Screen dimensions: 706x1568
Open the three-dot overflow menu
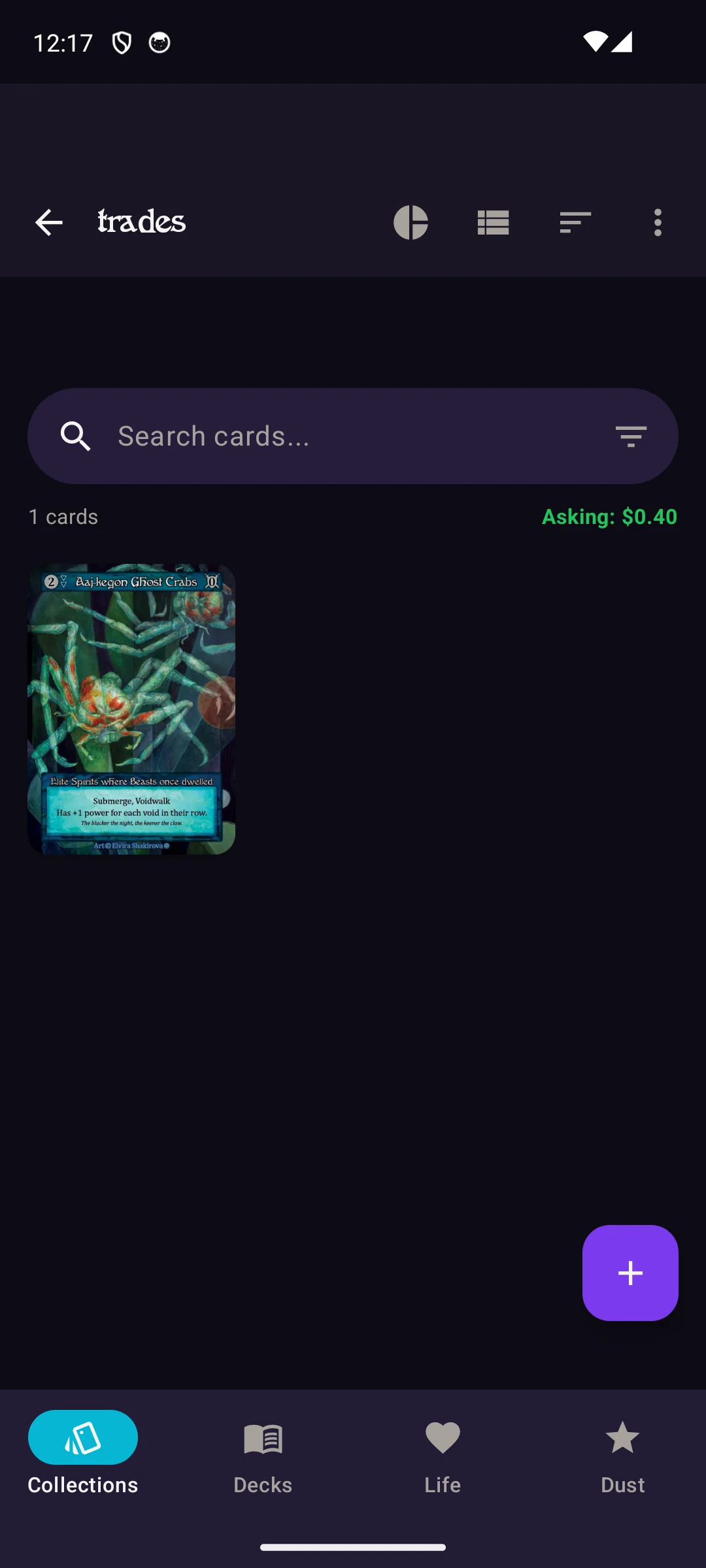pos(657,223)
